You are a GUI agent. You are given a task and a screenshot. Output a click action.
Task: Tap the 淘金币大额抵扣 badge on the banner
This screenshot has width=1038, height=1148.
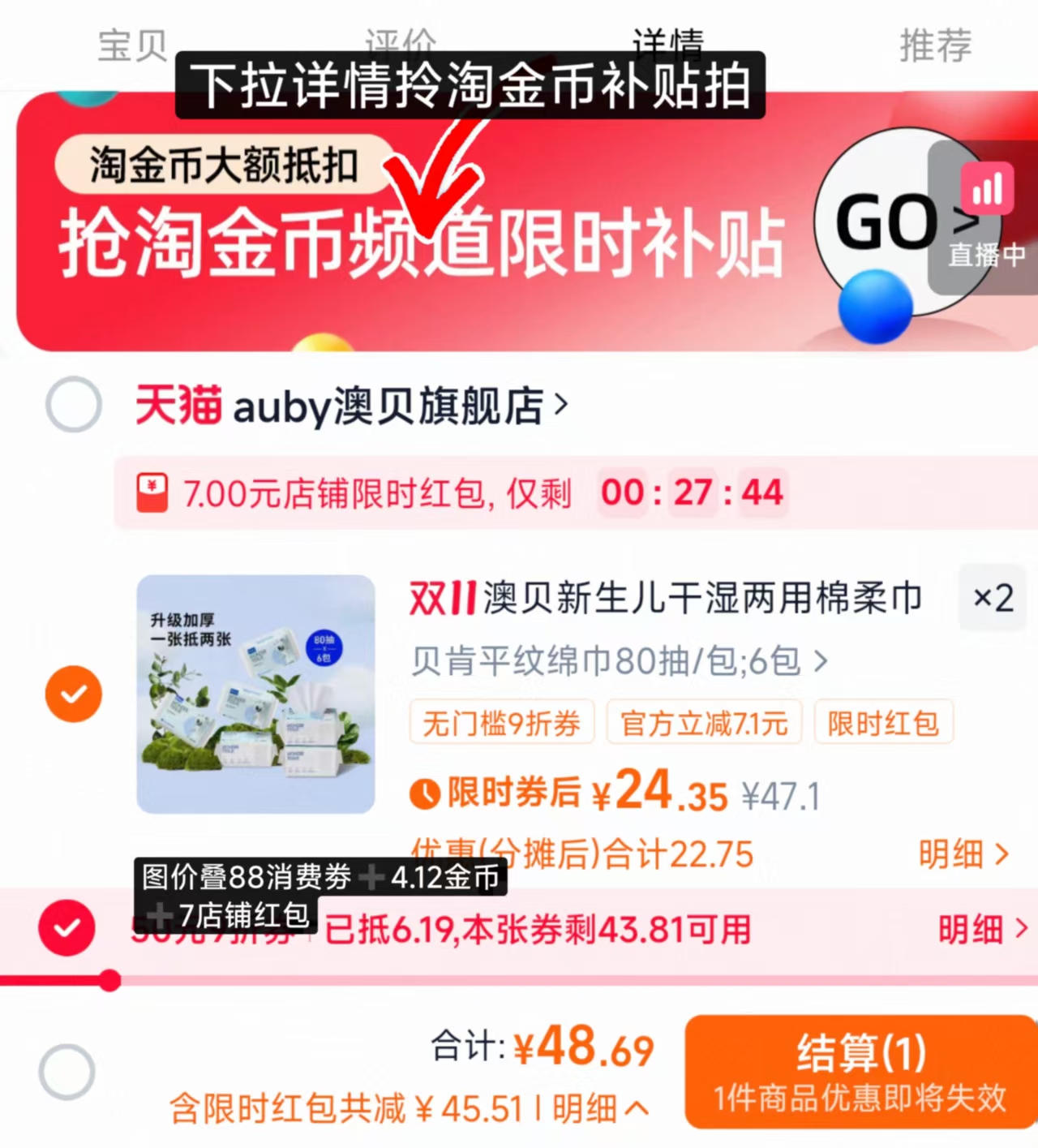click(x=225, y=162)
